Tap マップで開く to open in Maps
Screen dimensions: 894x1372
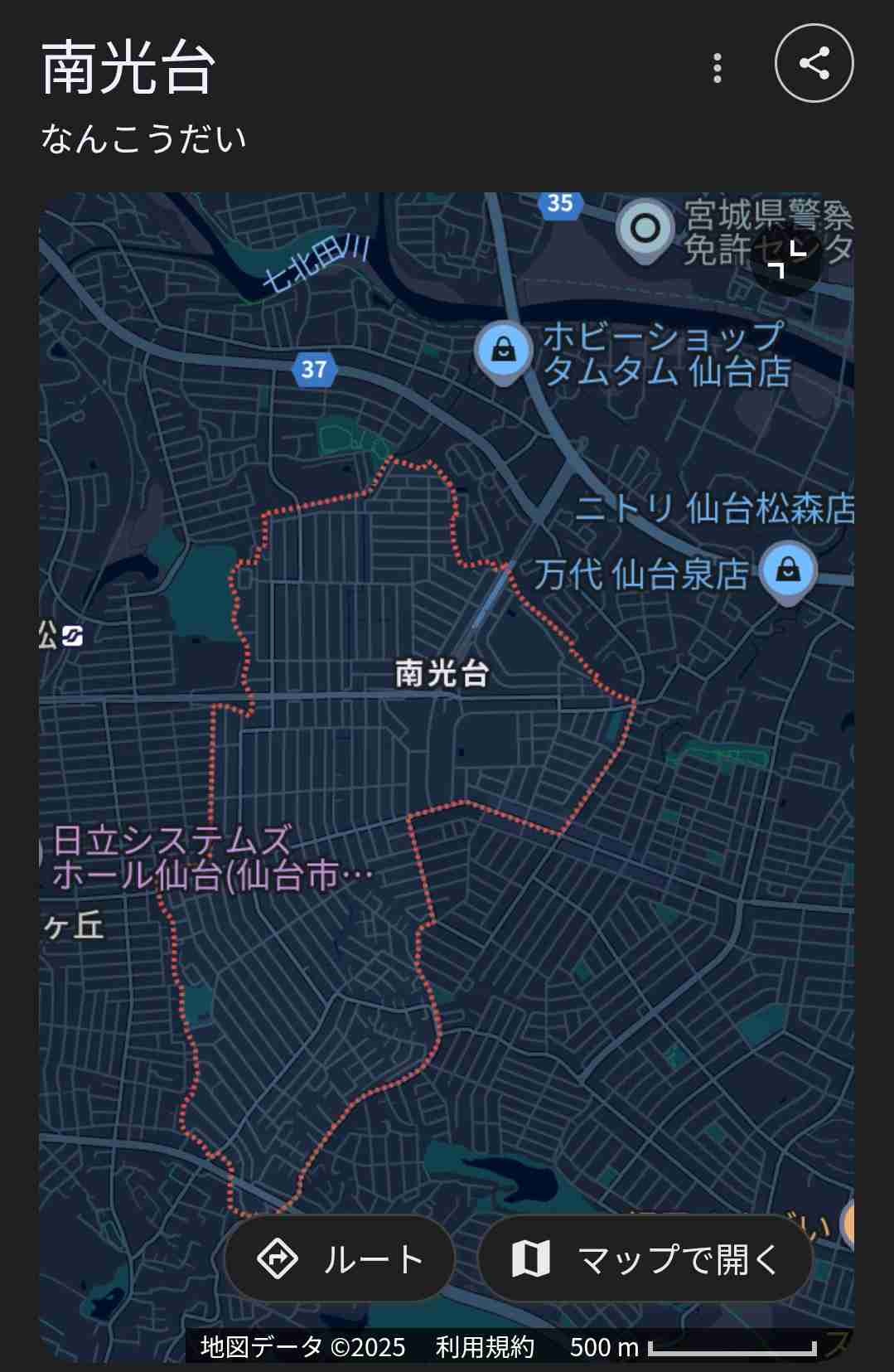point(645,1258)
